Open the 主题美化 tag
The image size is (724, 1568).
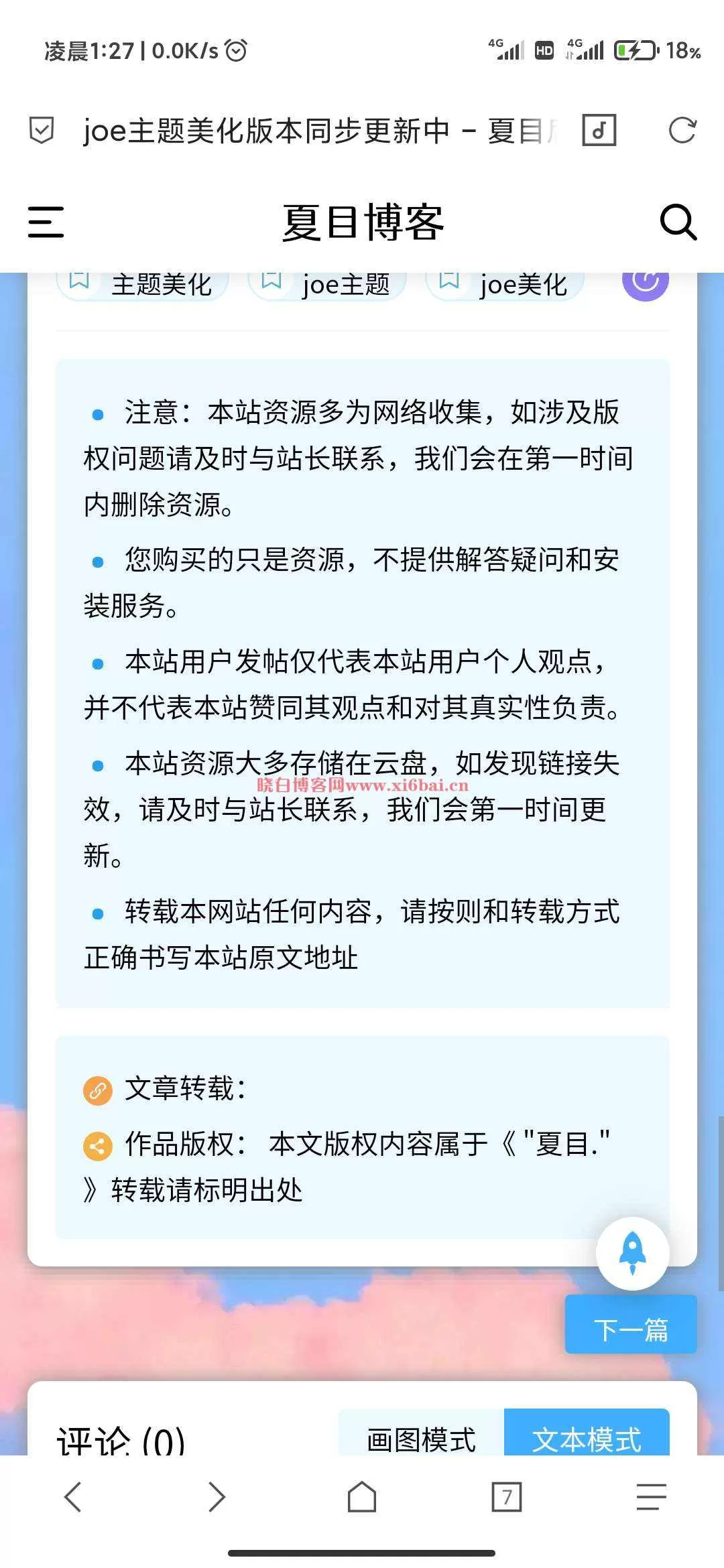143,284
